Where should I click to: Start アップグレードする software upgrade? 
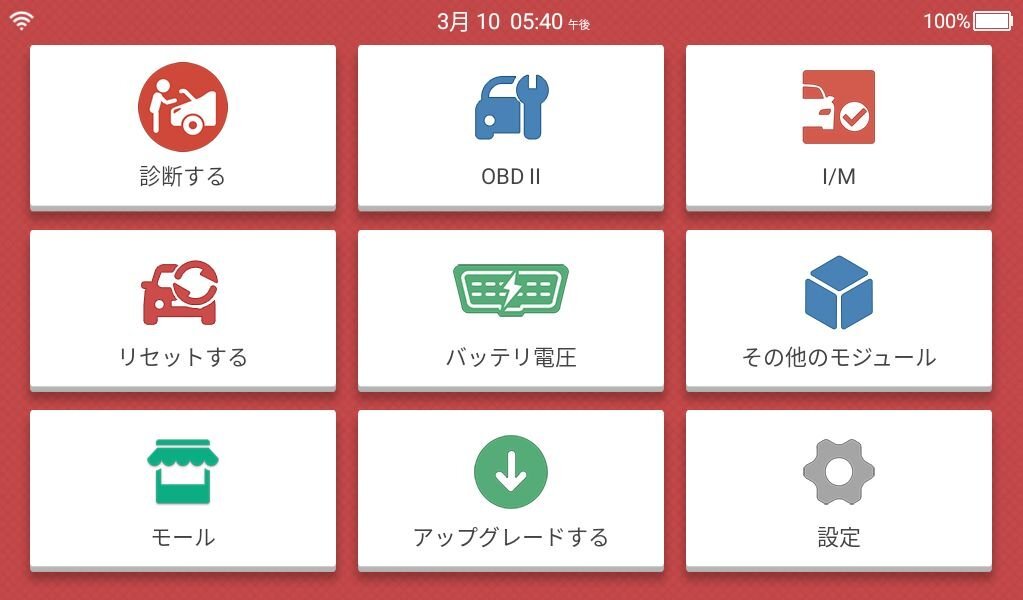pos(511,489)
